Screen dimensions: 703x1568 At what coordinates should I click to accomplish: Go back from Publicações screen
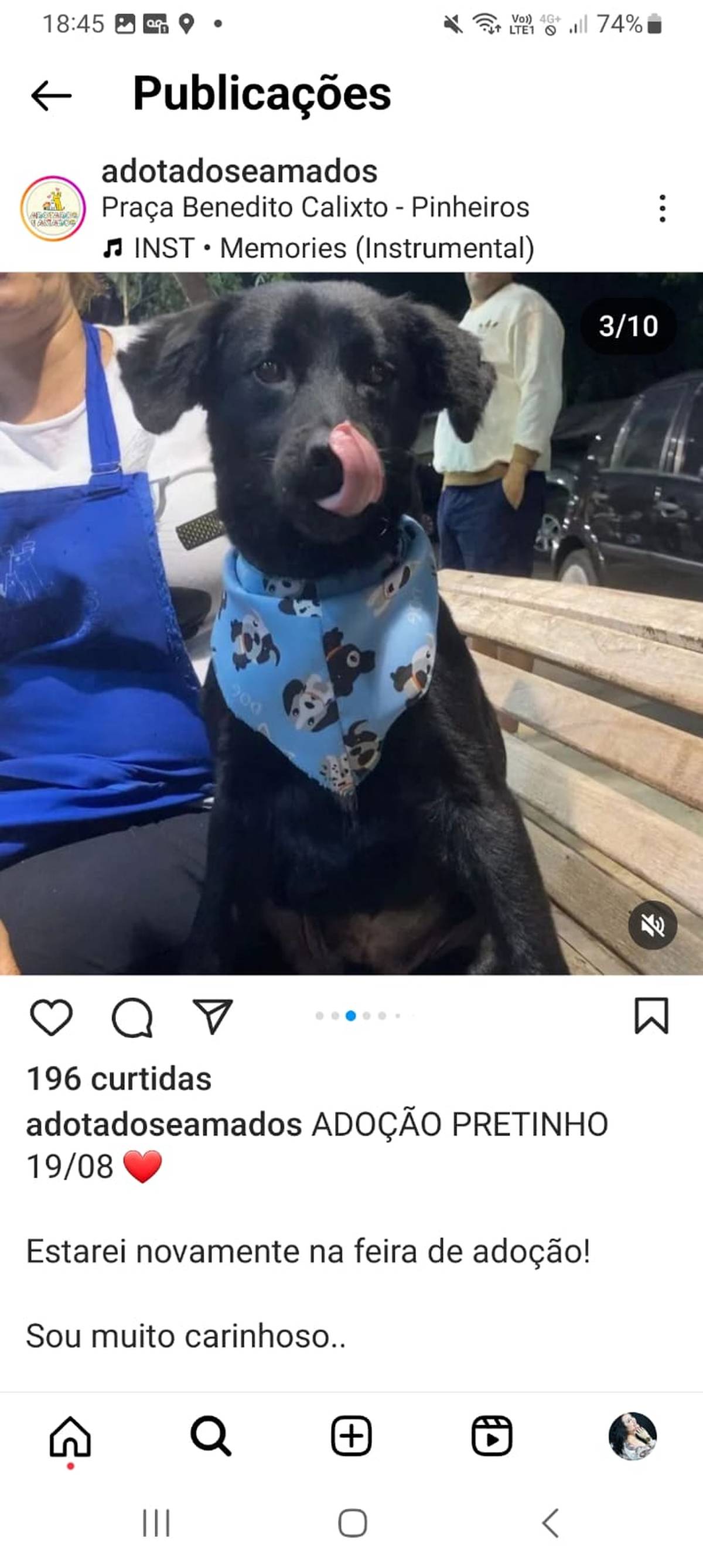[51, 95]
